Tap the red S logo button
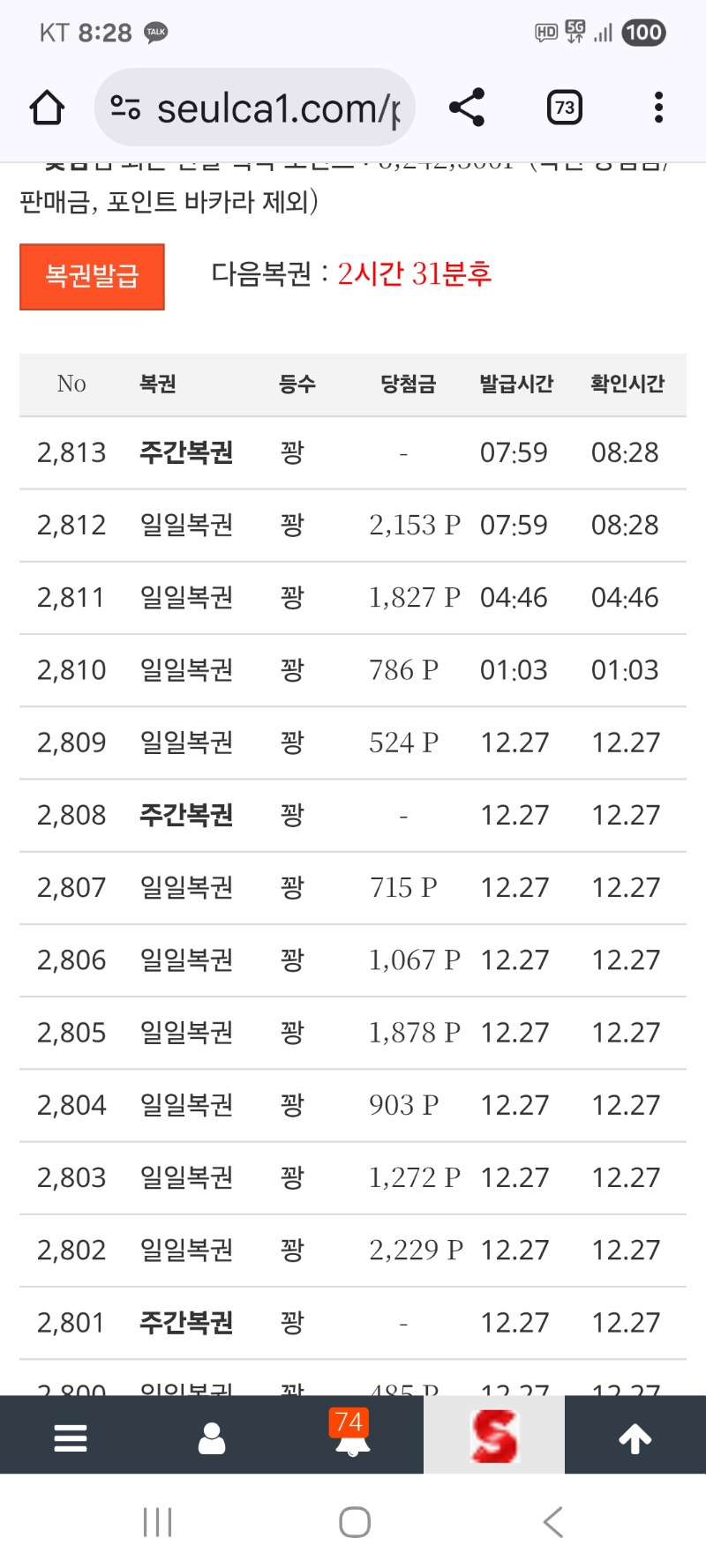 (x=494, y=1437)
